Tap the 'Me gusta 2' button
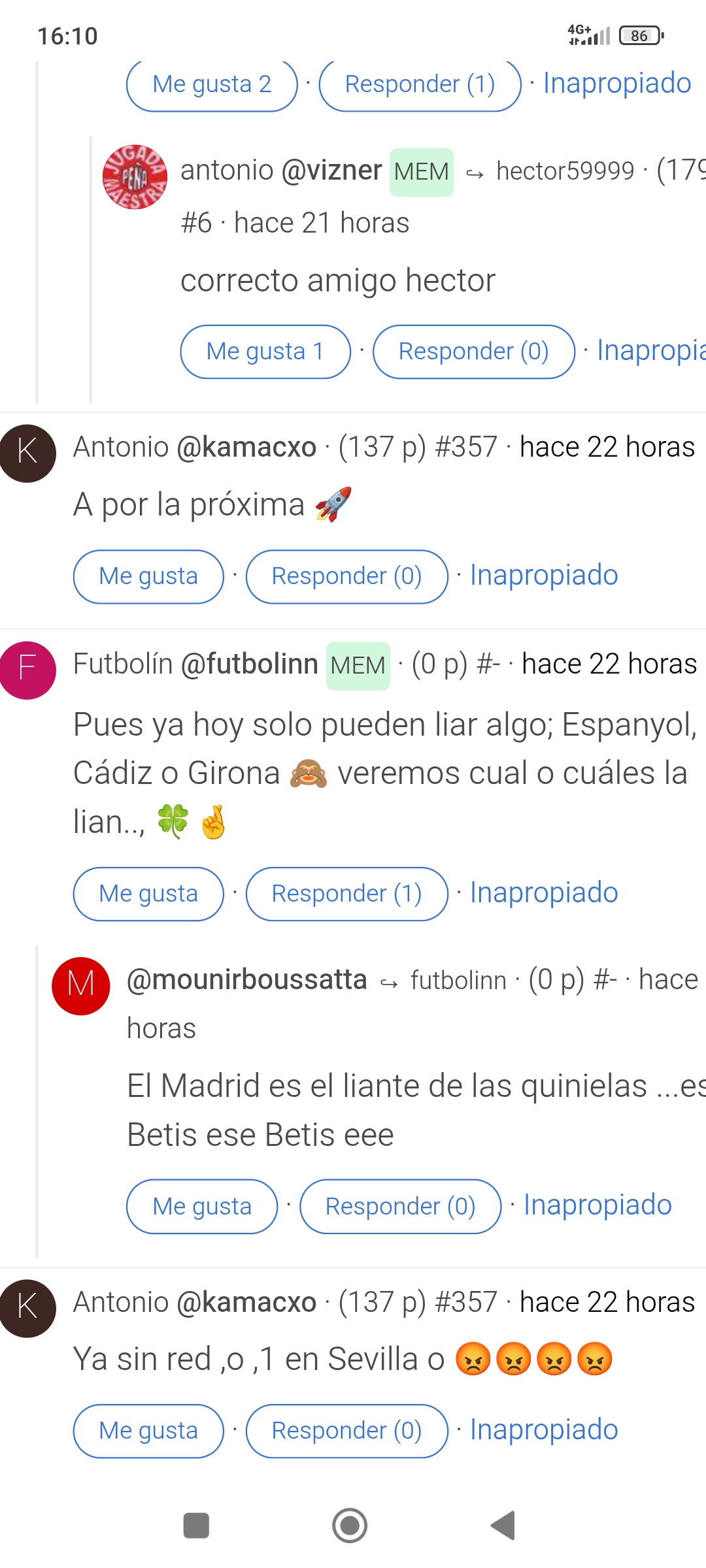 (212, 84)
